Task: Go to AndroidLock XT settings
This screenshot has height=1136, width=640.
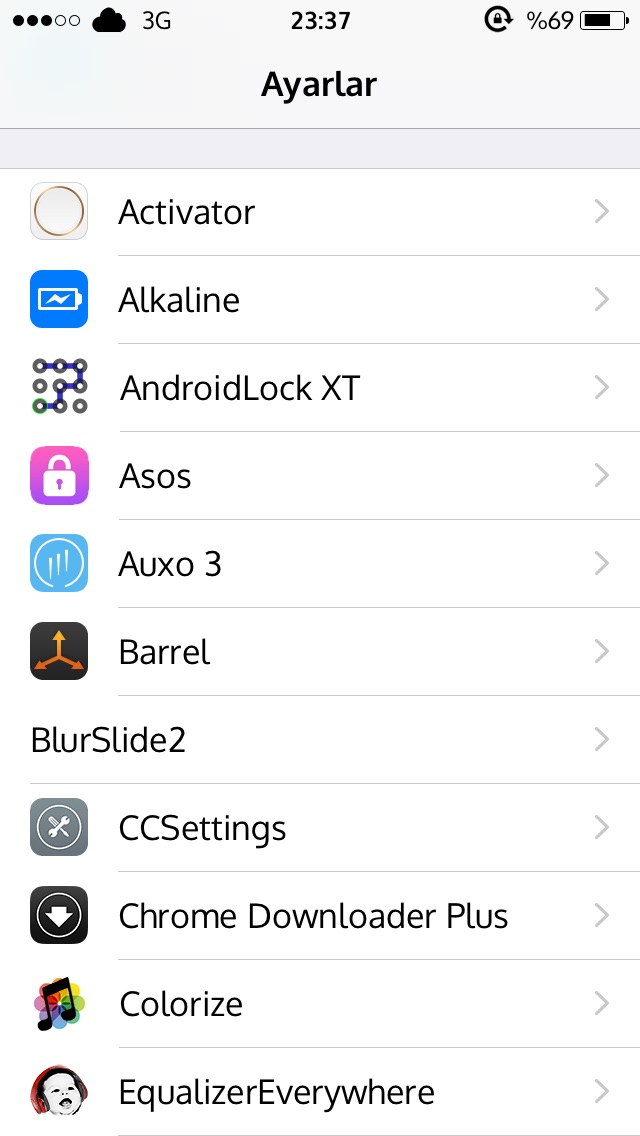Action: click(x=320, y=388)
